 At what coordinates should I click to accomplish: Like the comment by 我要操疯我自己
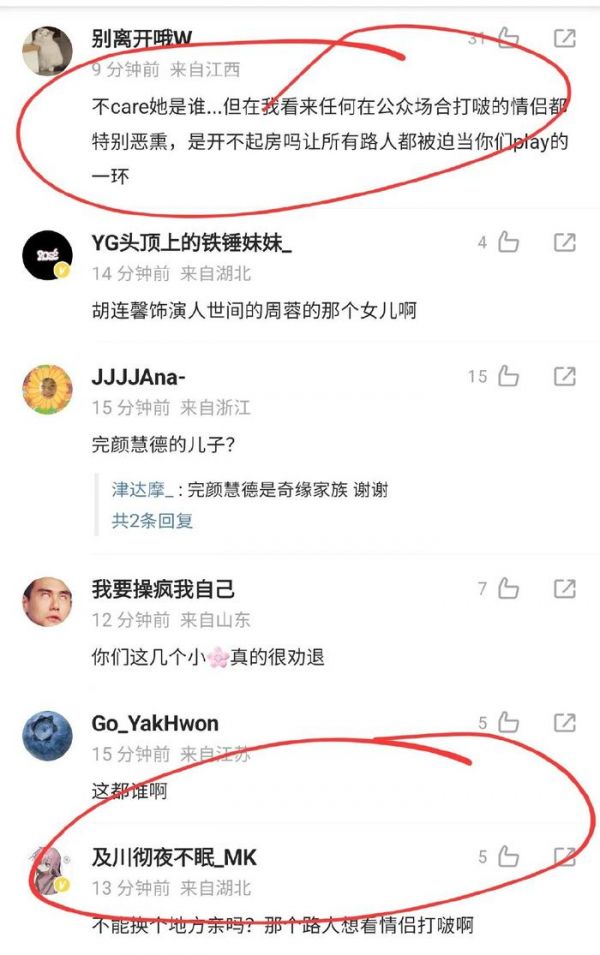508,588
